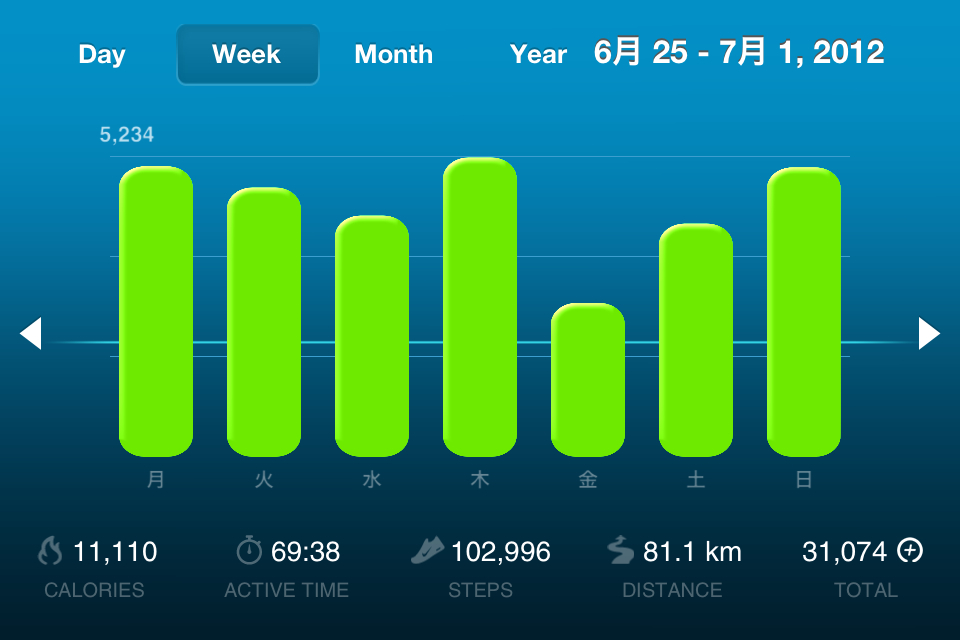Switch to the Month view
The height and width of the screenshot is (640, 960).
[x=393, y=54]
